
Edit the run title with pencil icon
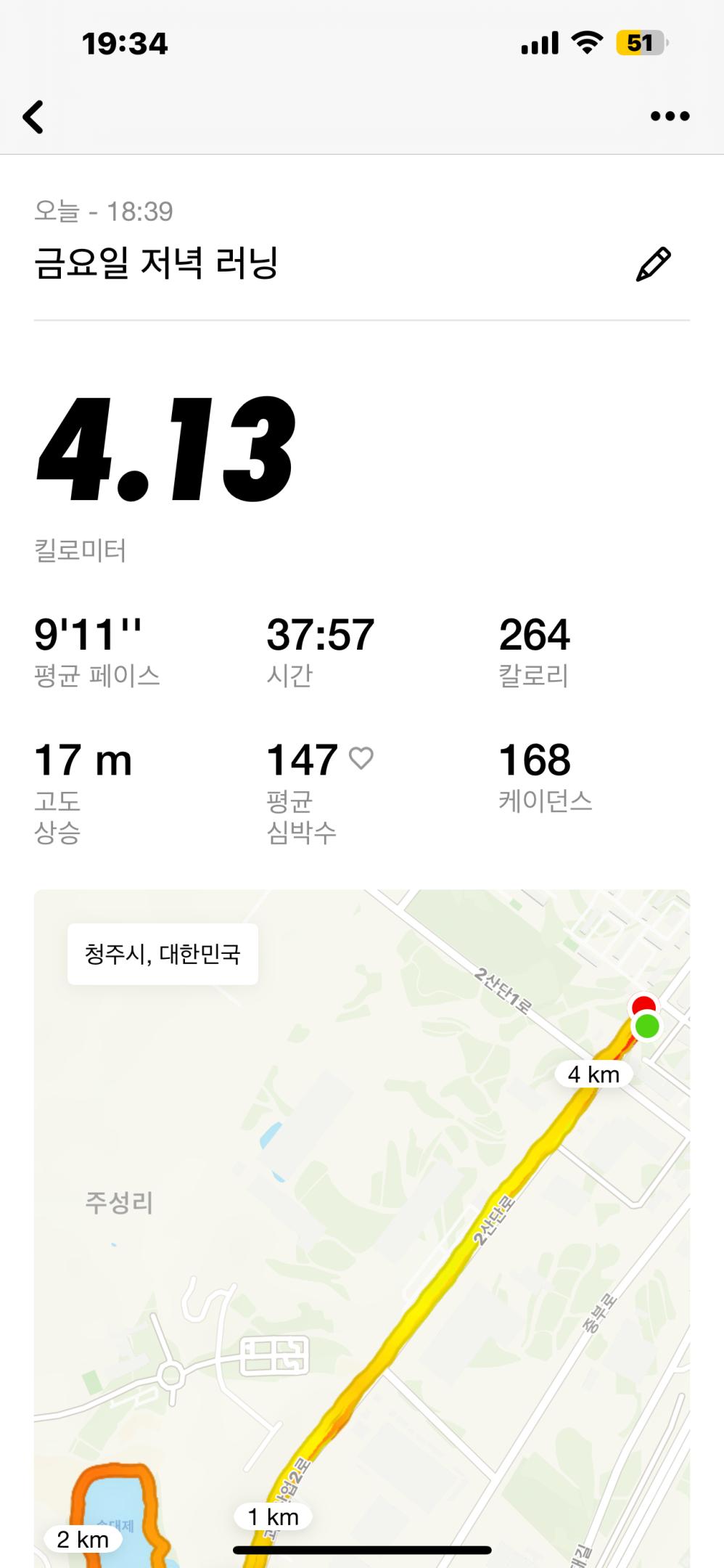point(653,264)
